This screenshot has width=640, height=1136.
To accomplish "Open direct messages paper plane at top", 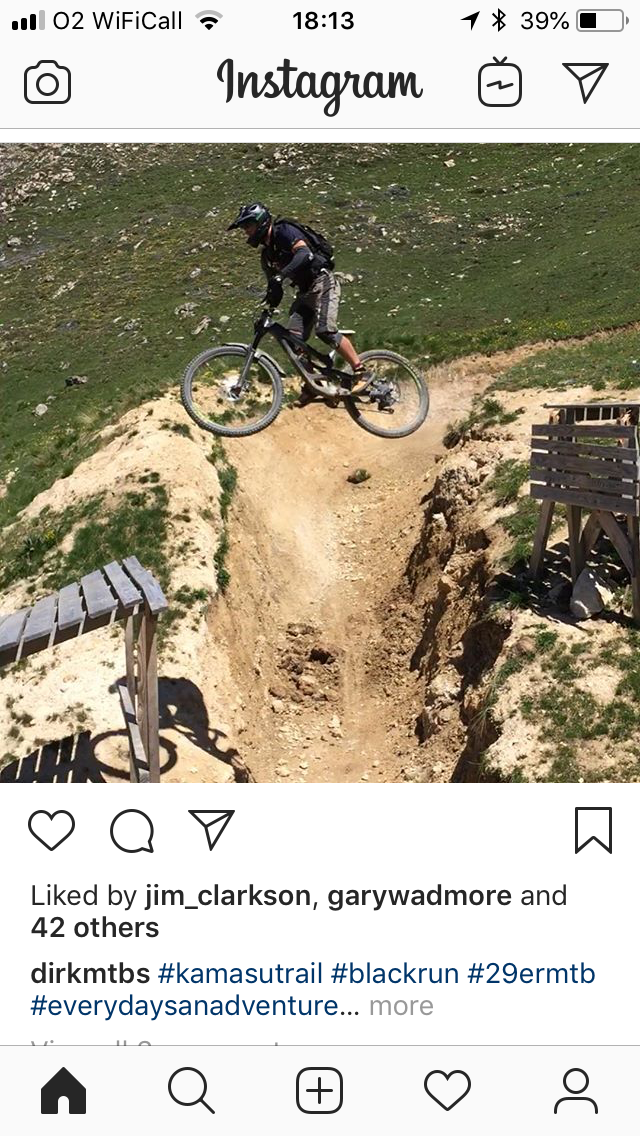I will [585, 83].
